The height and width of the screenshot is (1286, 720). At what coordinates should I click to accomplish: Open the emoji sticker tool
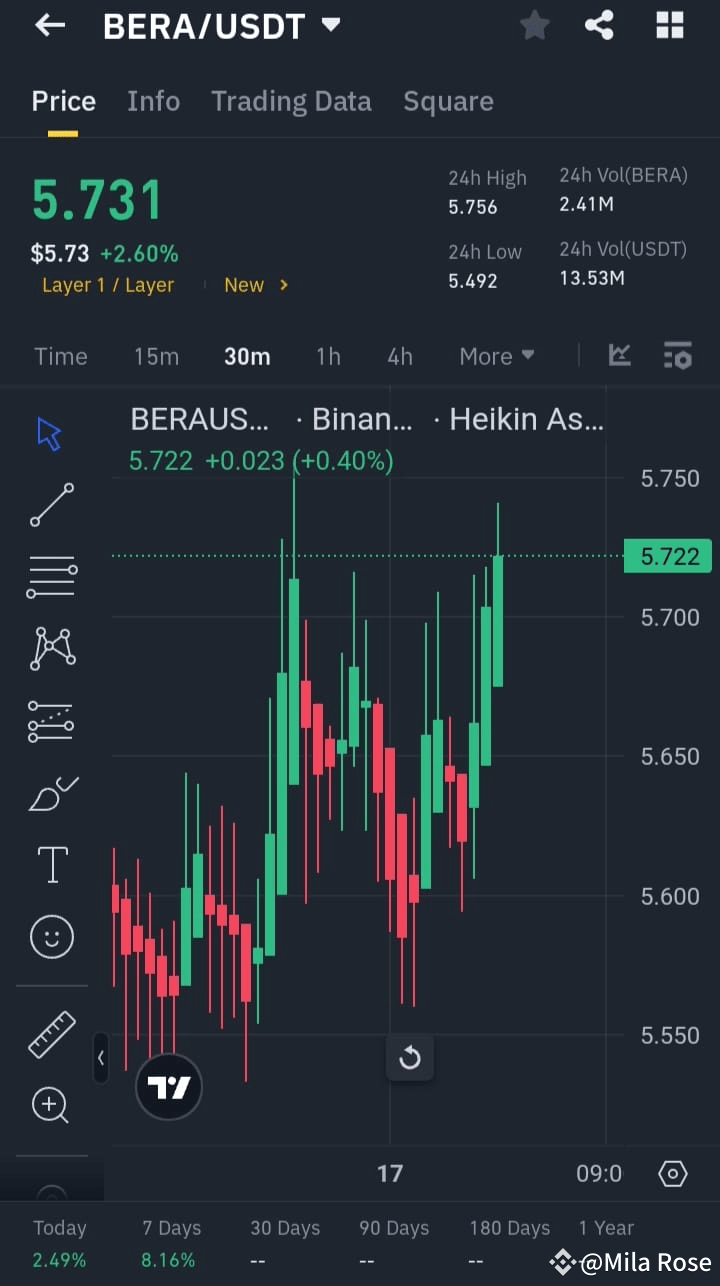(x=50, y=937)
